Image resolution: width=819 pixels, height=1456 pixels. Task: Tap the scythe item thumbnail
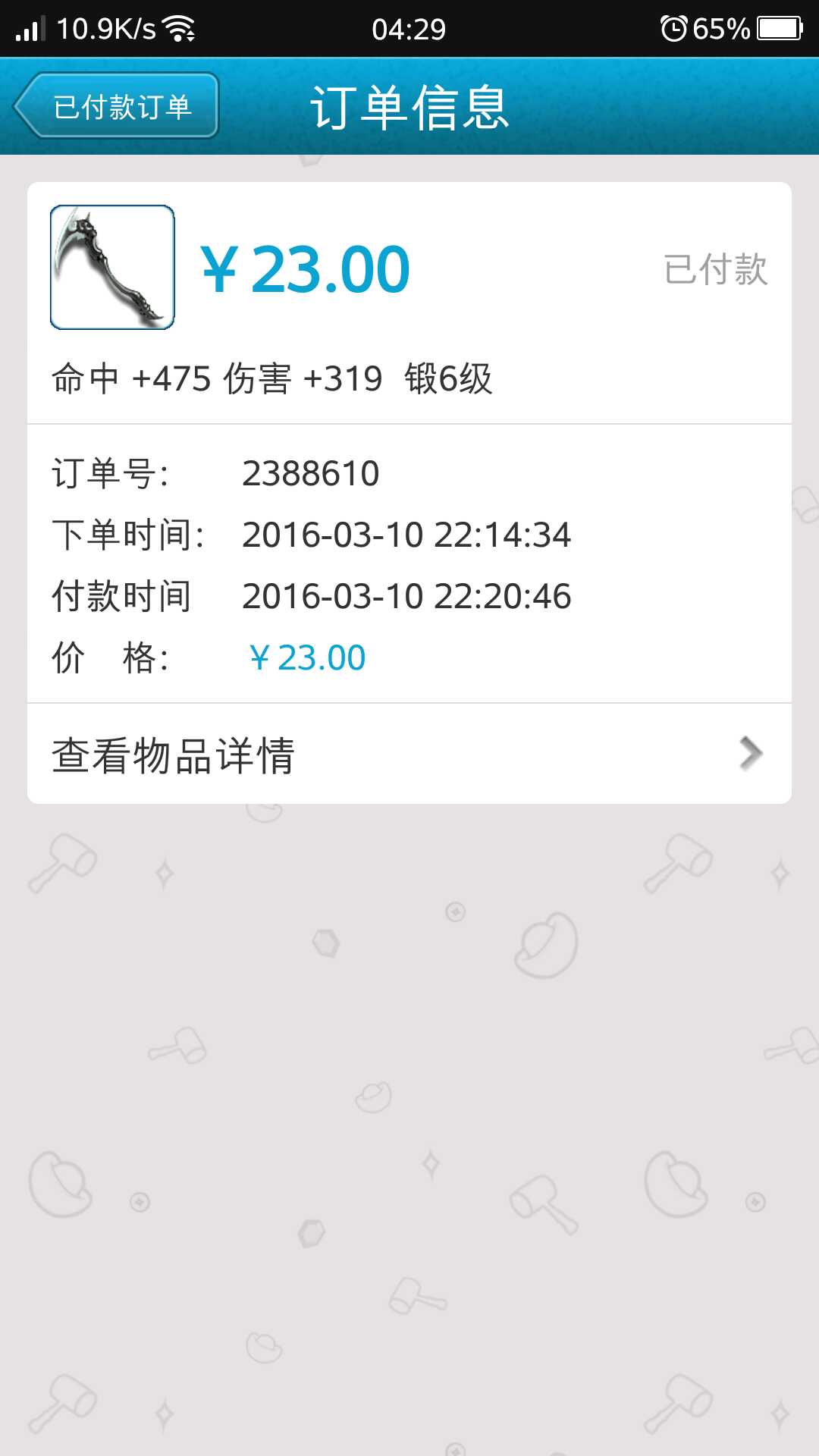pos(112,268)
